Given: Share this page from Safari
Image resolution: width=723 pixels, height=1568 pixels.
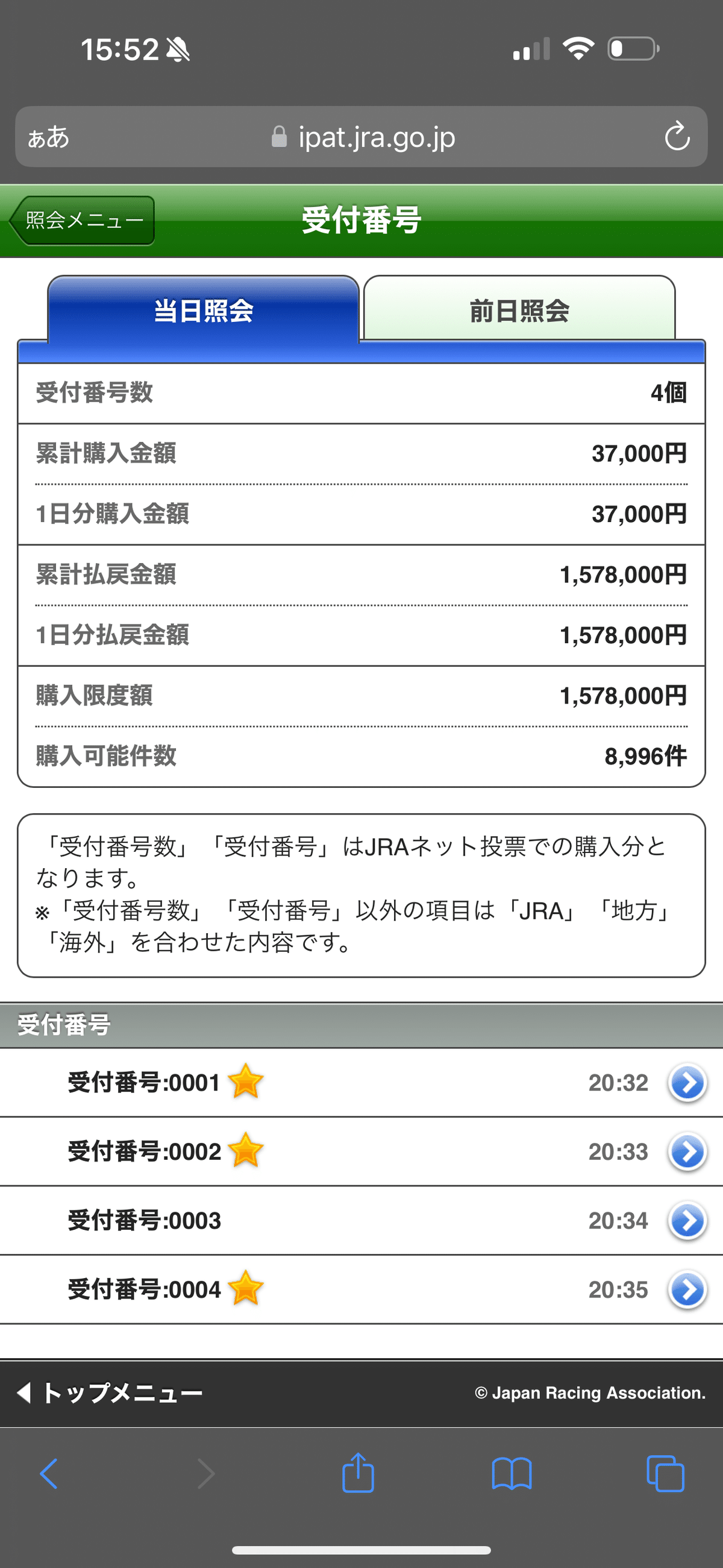Looking at the screenshot, I should pos(358,1472).
